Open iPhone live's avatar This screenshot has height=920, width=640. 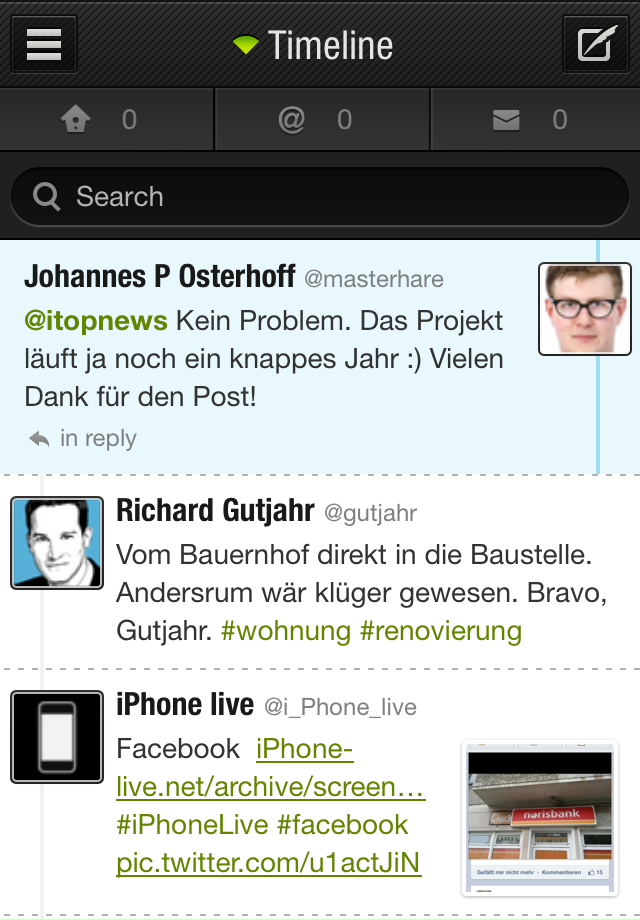[x=57, y=737]
